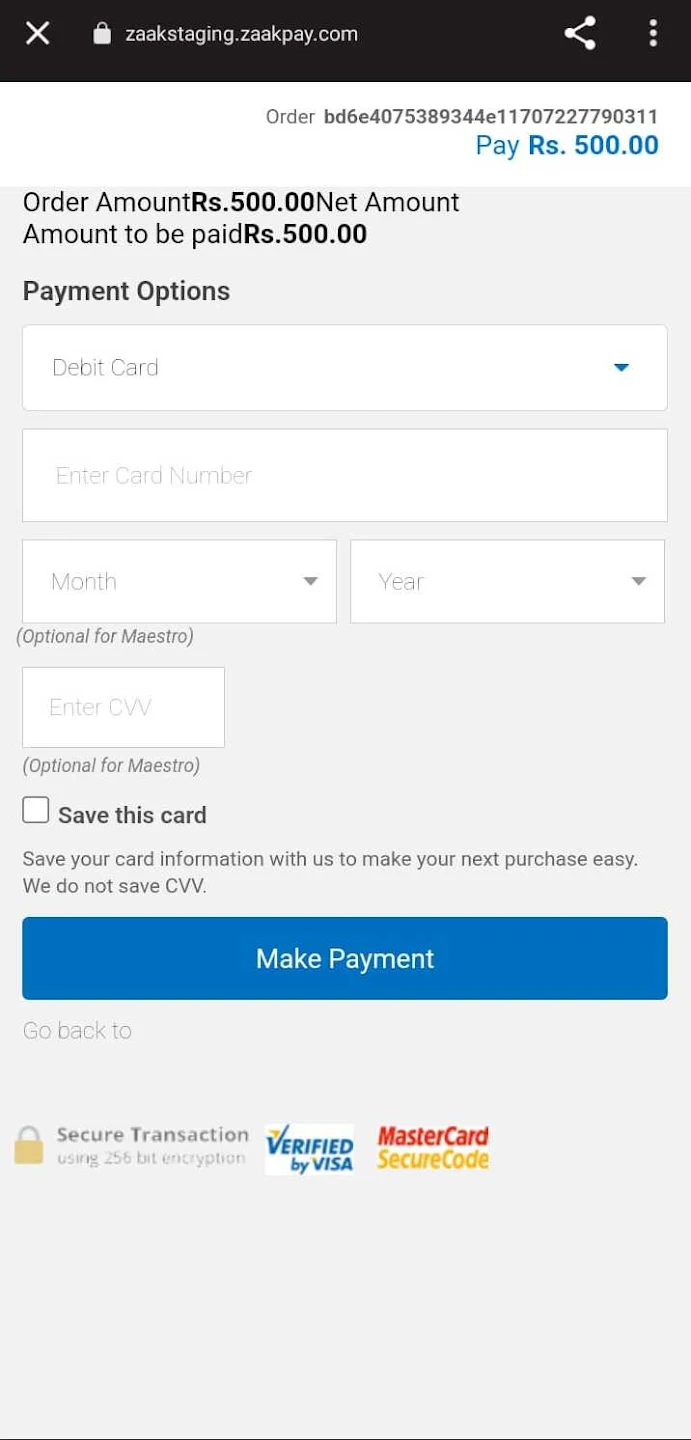
Task: Open the browser overflow menu
Action: pos(653,34)
